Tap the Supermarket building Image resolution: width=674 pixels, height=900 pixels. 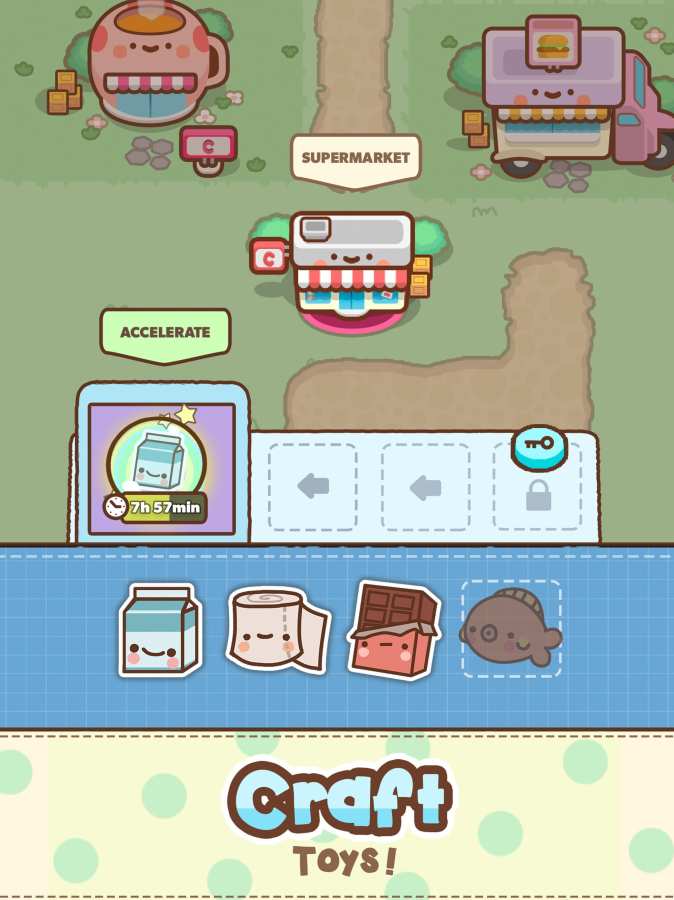click(x=351, y=264)
